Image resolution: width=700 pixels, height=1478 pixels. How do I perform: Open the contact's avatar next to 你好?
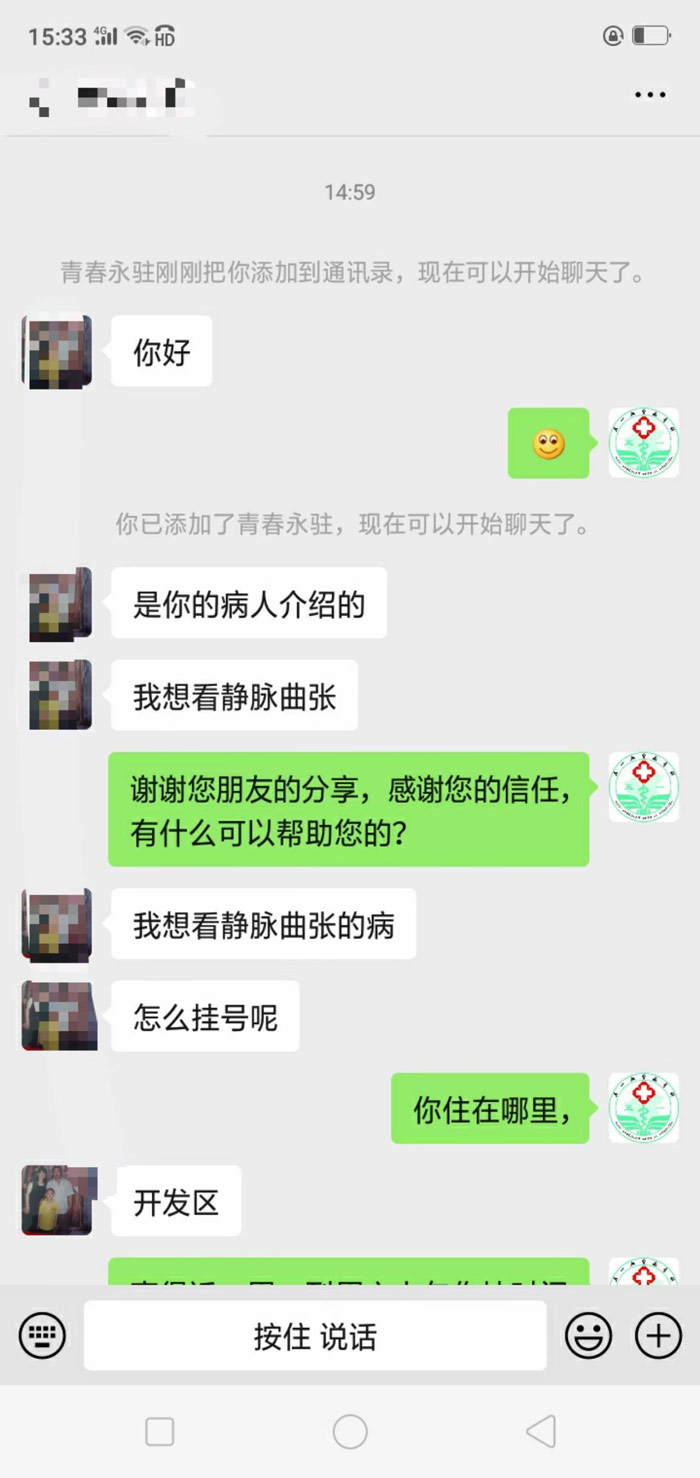point(57,351)
